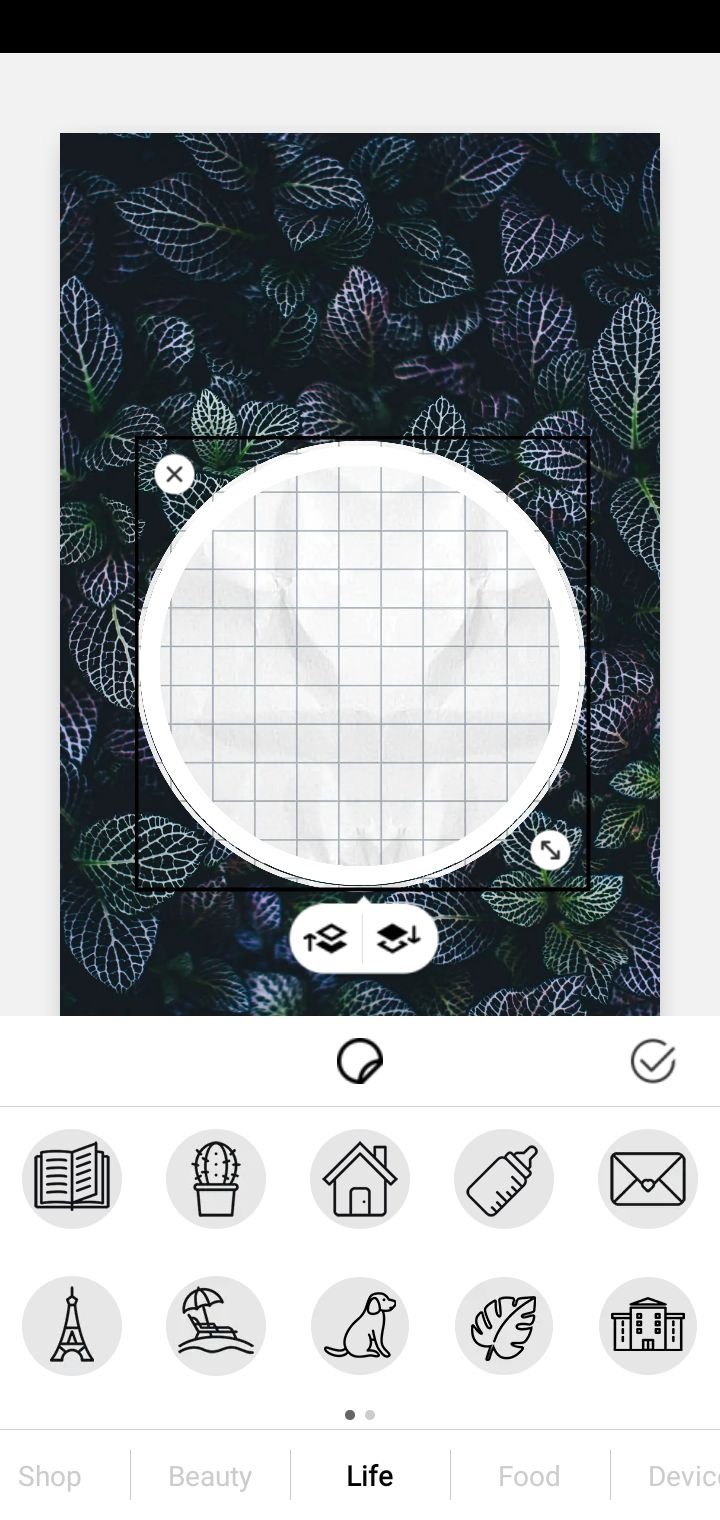Switch to the Shop category
Image resolution: width=720 pixels, height=1520 pixels.
point(50,1476)
